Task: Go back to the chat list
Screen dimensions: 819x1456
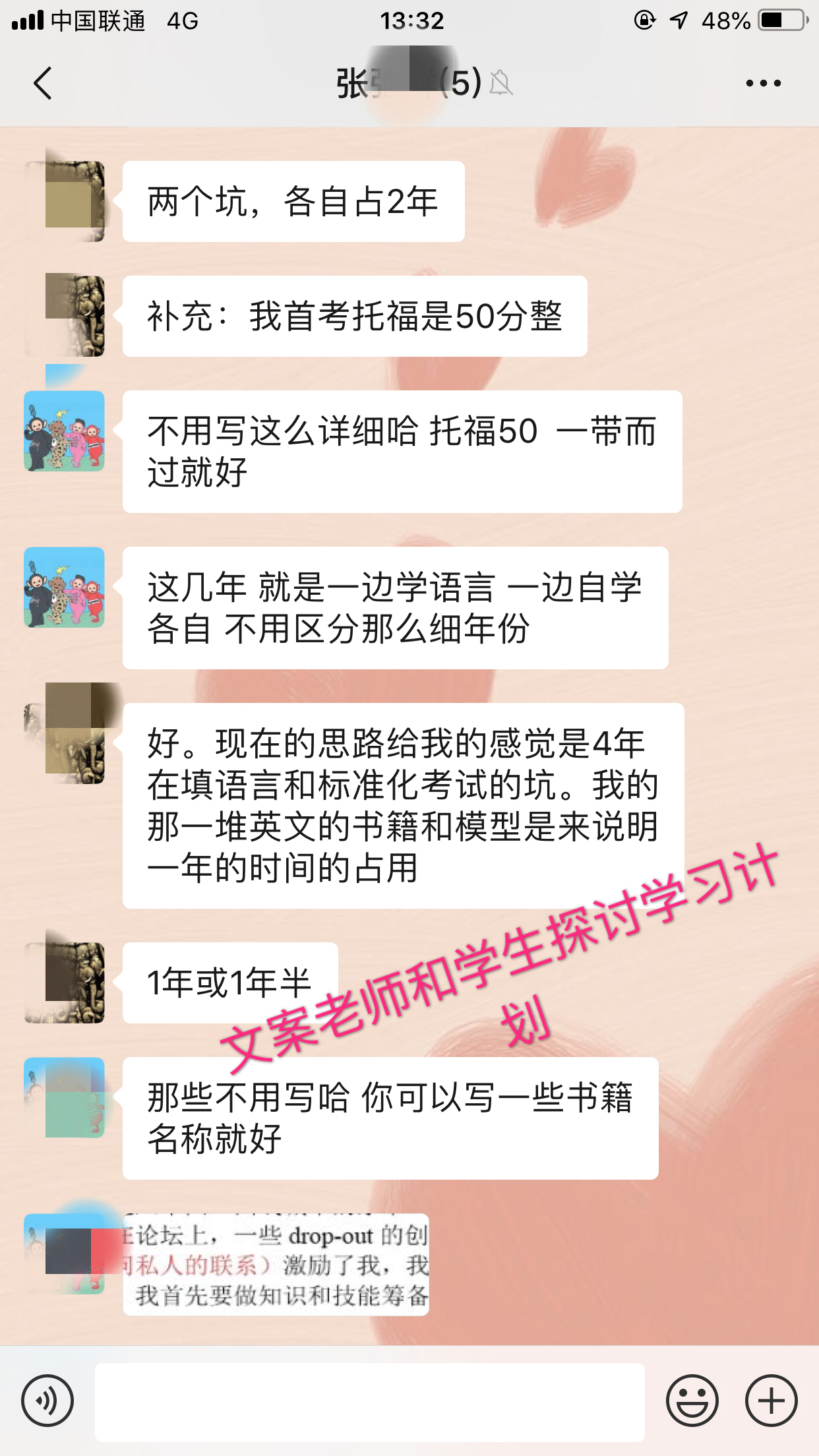Action: pyautogui.click(x=43, y=84)
